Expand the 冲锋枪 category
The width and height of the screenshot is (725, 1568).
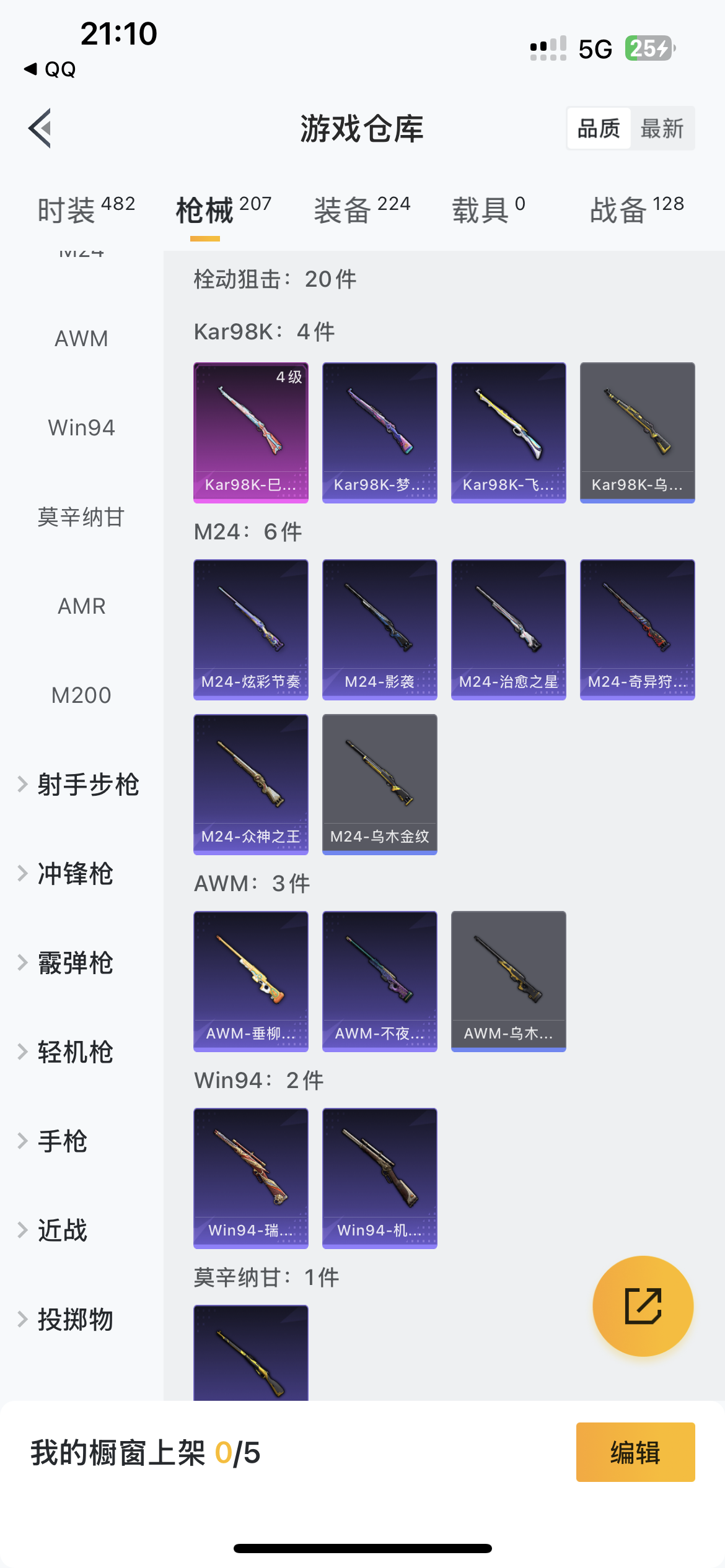pyautogui.click(x=74, y=874)
